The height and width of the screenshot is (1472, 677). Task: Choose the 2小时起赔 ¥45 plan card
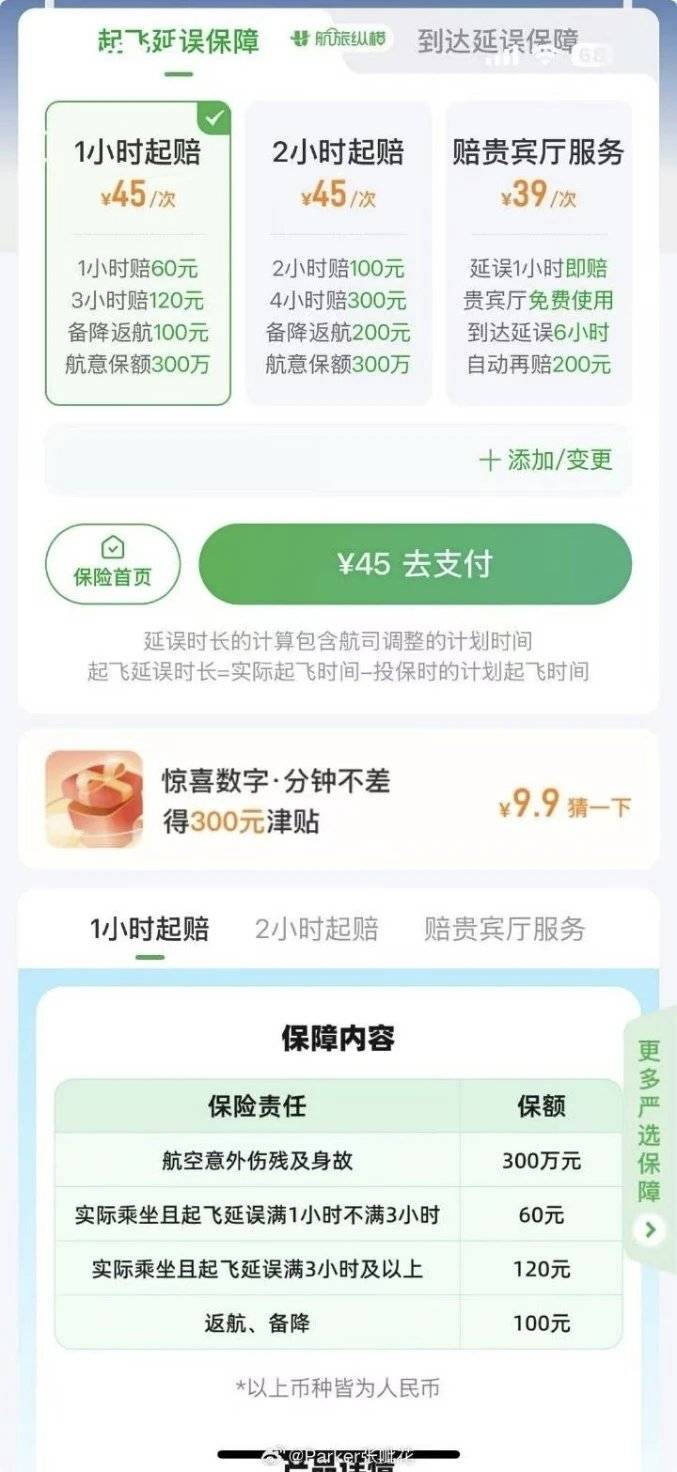338,253
